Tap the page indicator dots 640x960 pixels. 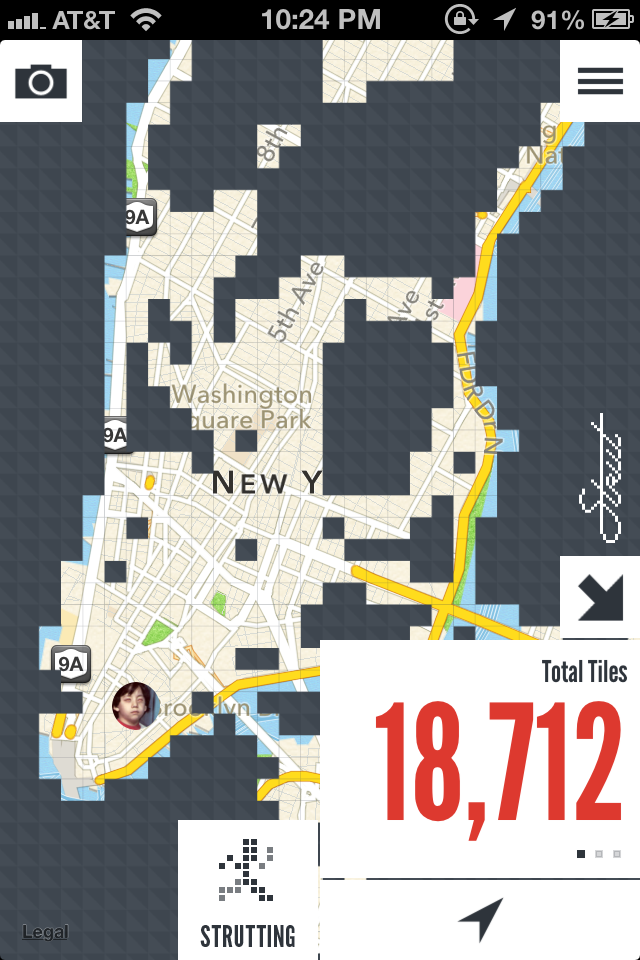(x=599, y=854)
